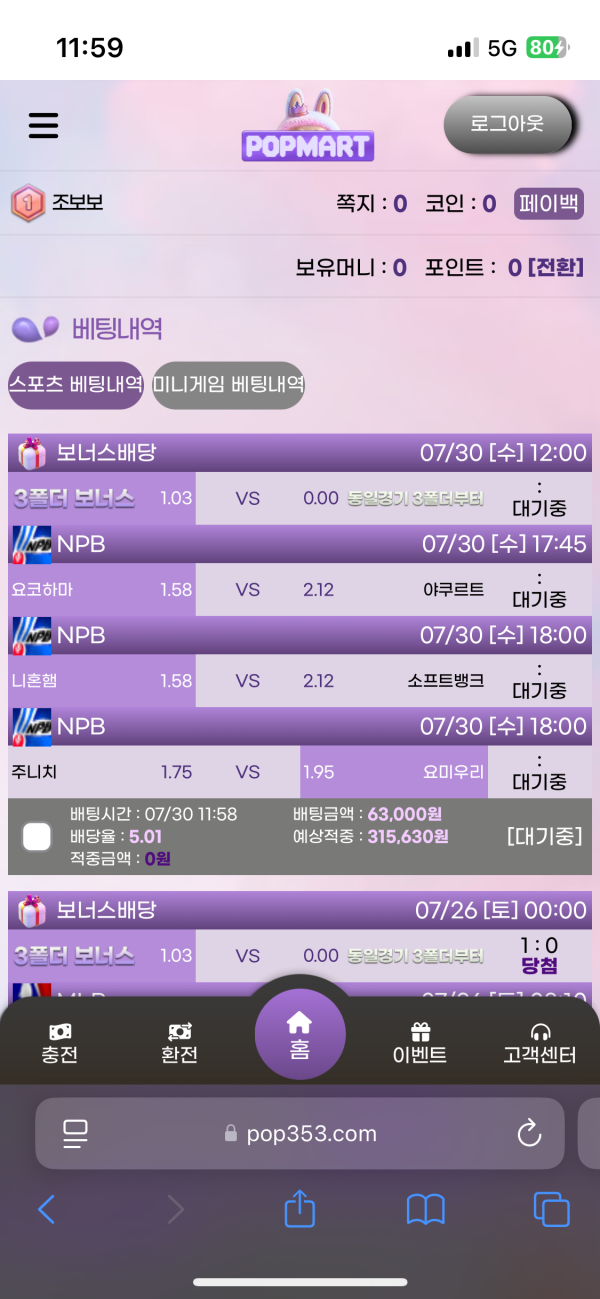Open 고객센터 support tab
This screenshot has width=600, height=1299.
click(x=540, y=1043)
